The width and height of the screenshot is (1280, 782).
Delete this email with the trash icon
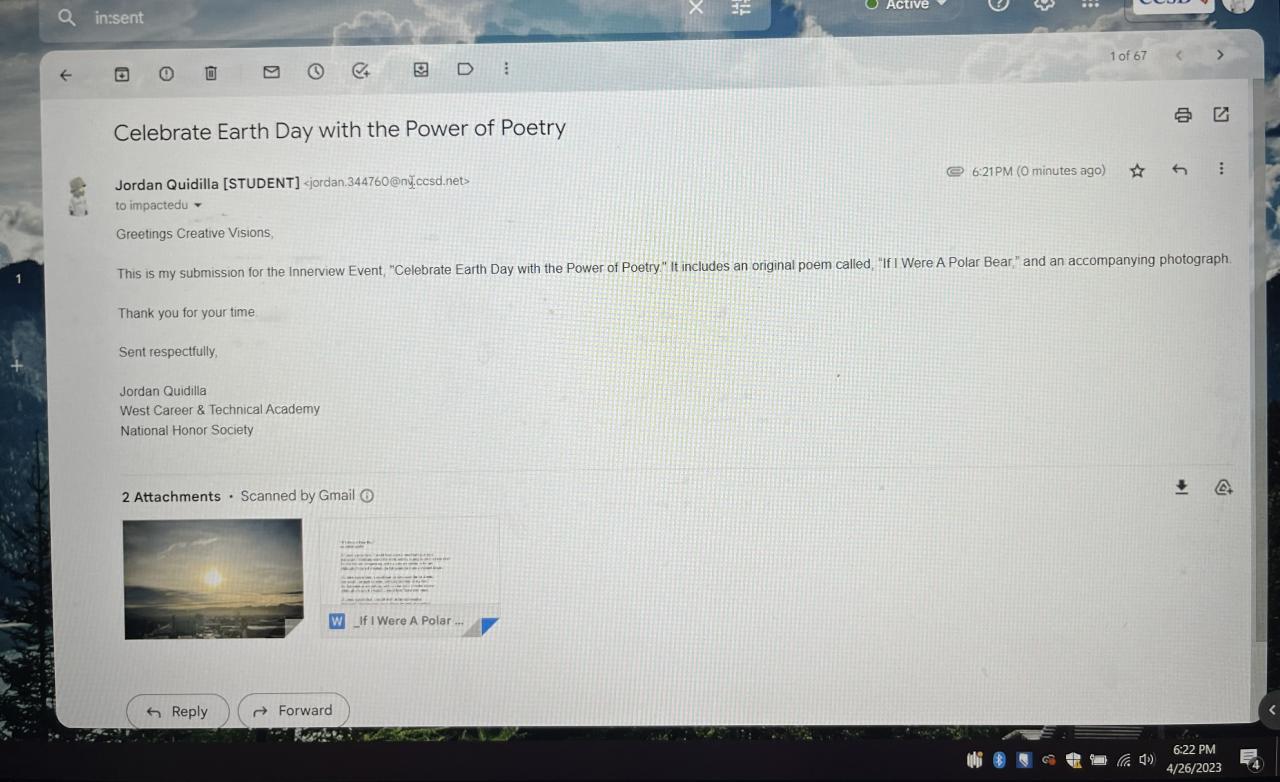[211, 73]
